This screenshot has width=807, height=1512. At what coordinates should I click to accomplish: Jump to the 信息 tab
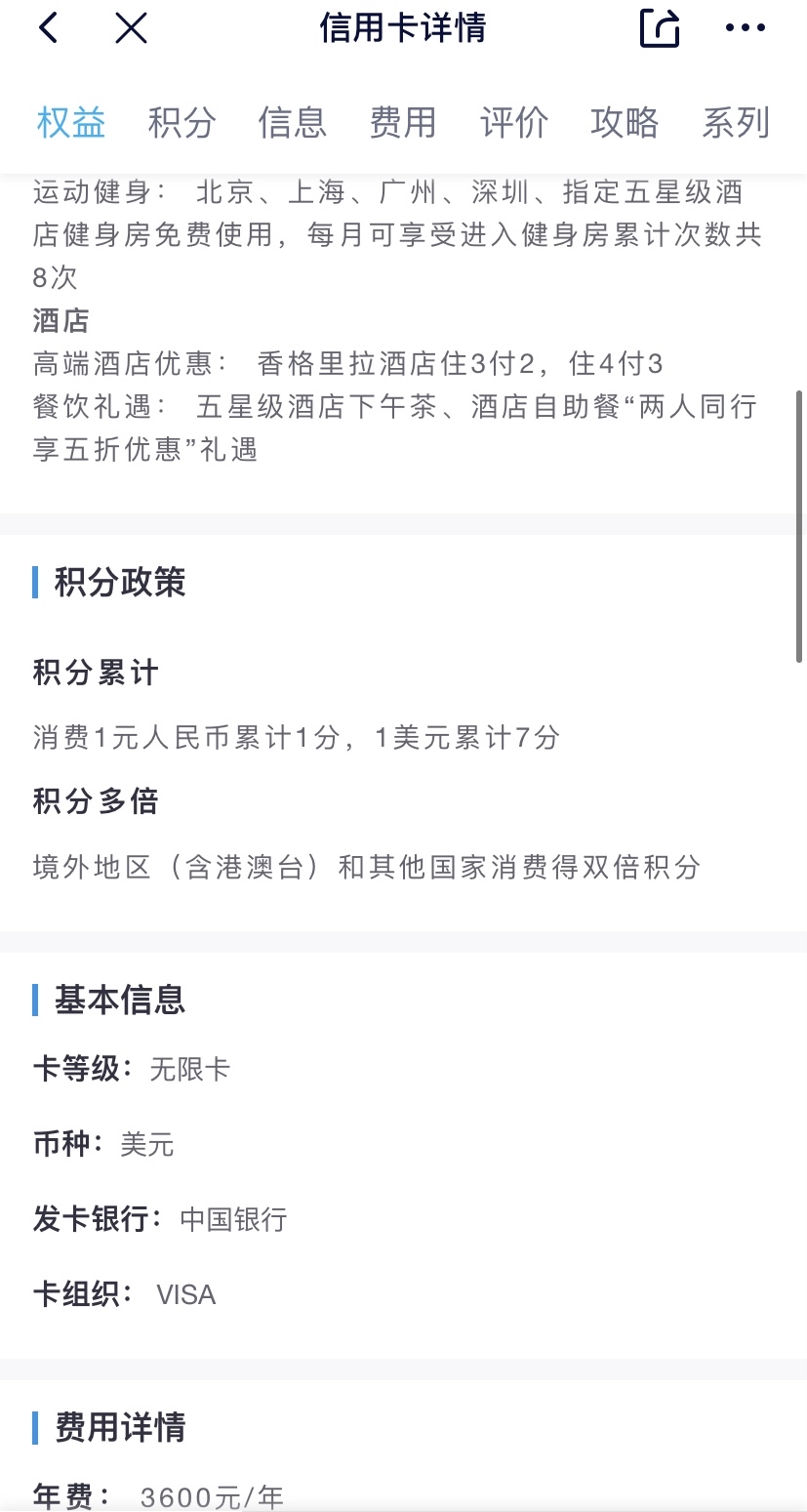point(292,123)
